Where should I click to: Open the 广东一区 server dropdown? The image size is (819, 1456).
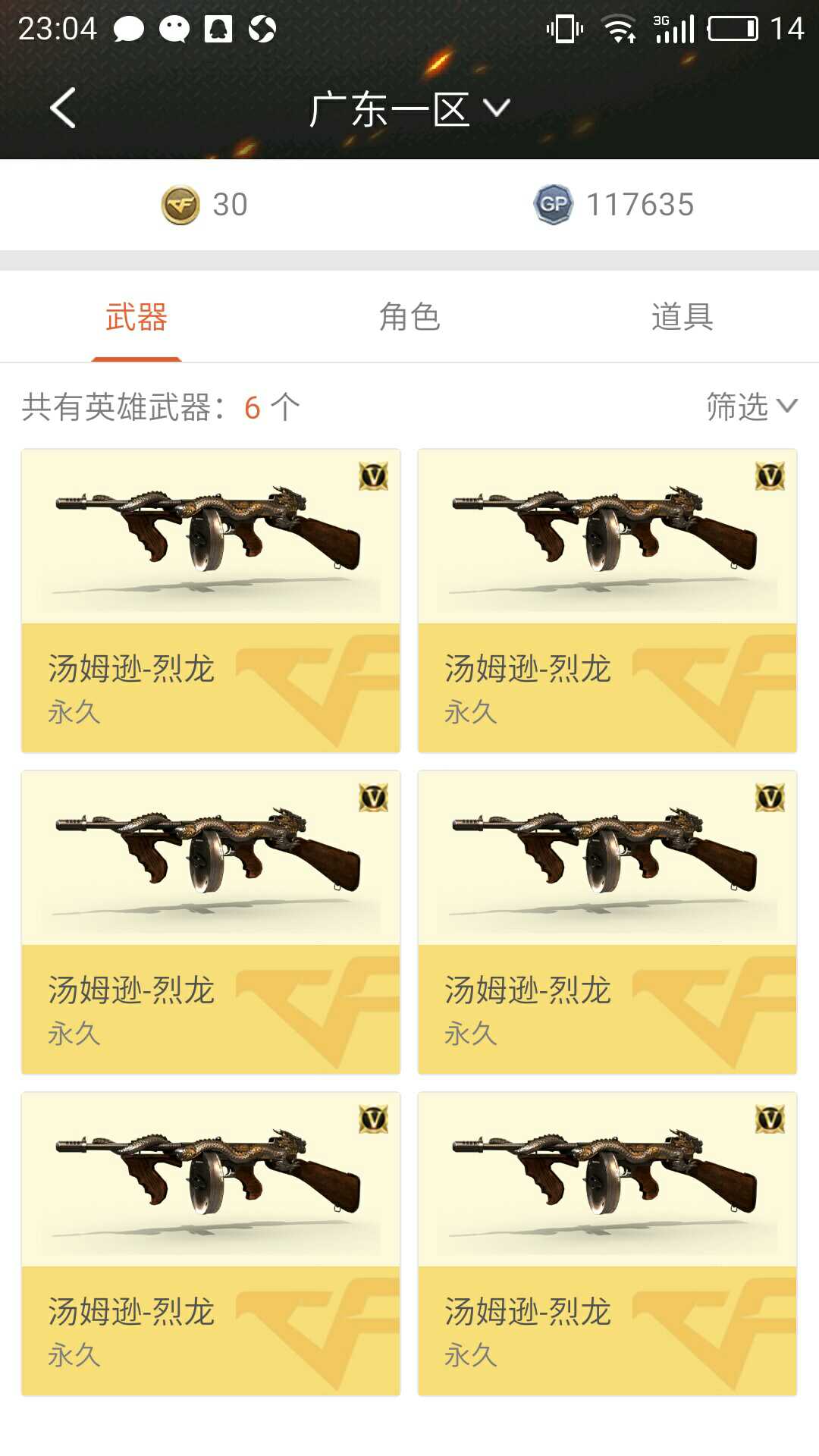click(x=409, y=110)
